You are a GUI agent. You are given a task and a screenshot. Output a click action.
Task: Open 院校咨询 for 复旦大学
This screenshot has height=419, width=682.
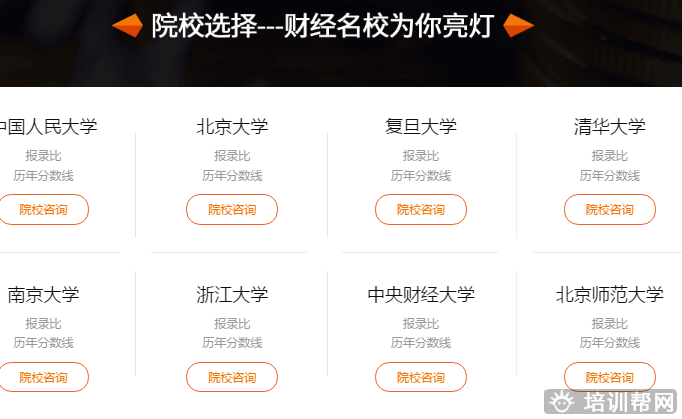click(421, 209)
